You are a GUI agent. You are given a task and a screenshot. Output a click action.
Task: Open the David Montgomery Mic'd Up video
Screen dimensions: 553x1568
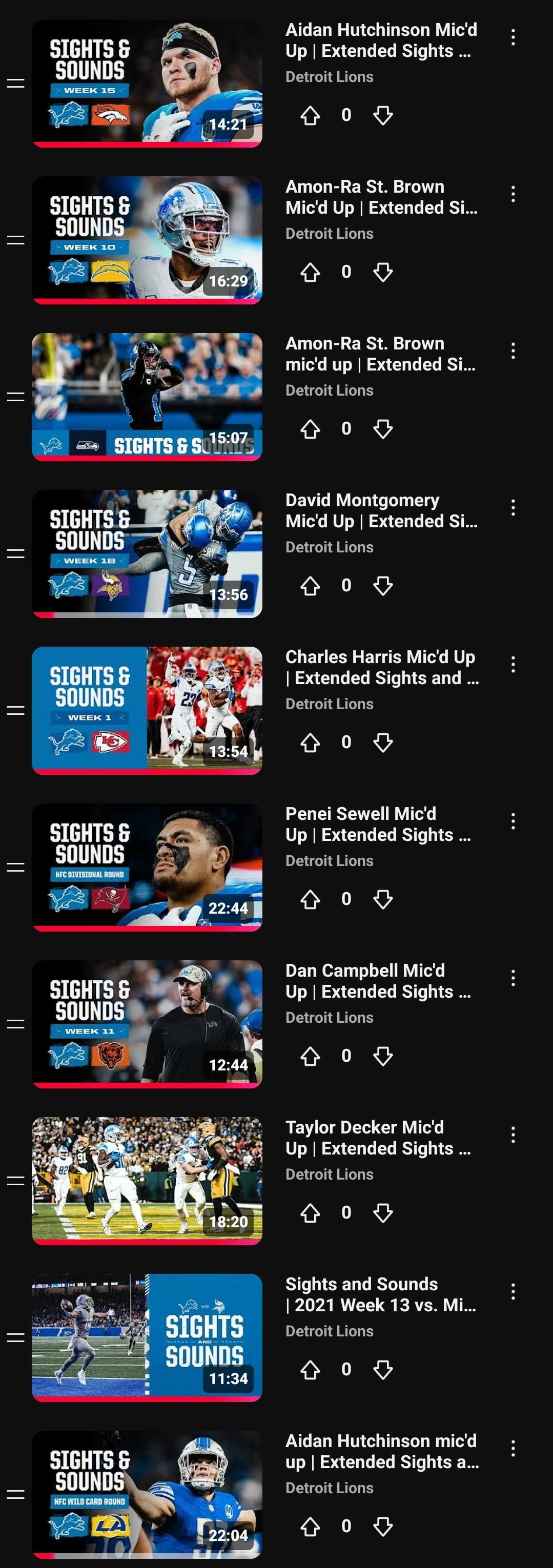click(147, 553)
